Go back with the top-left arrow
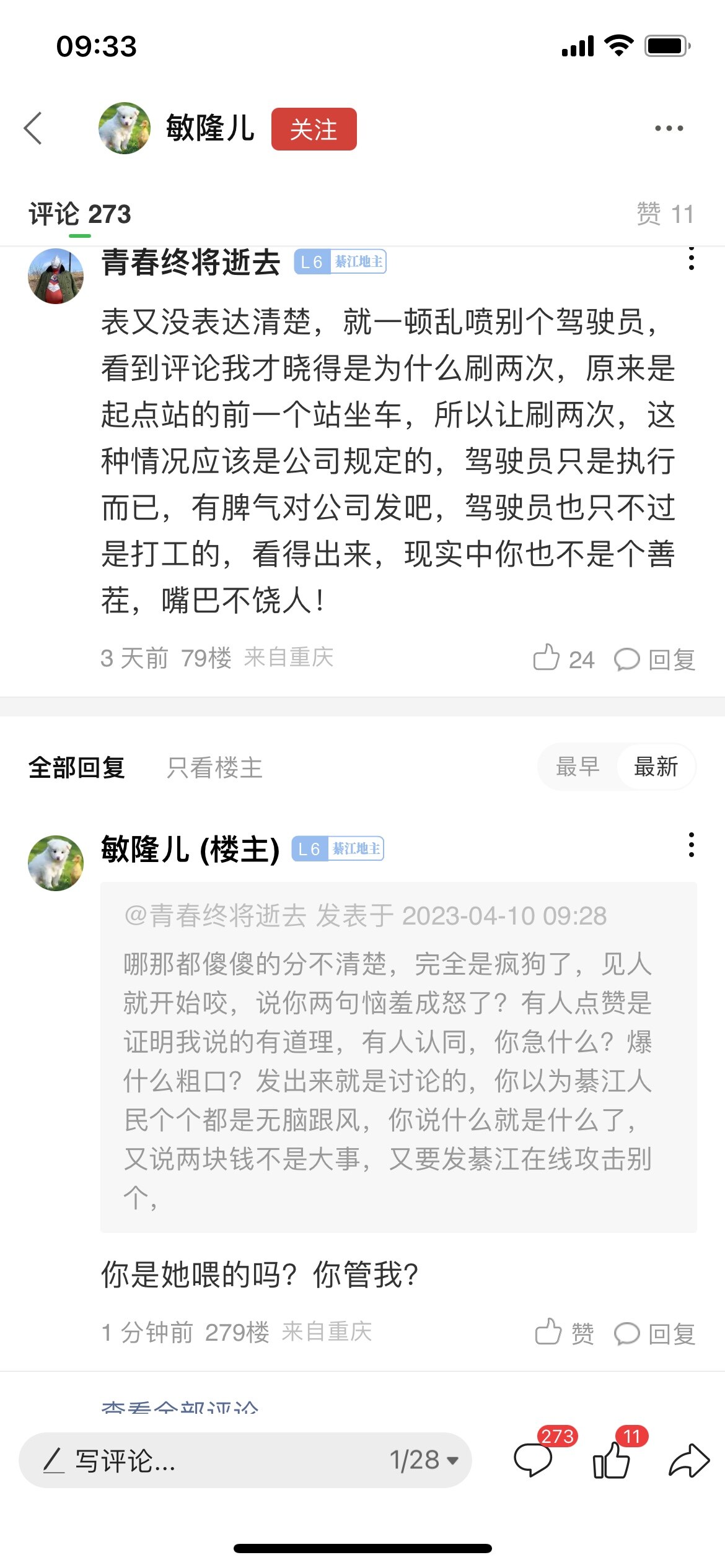 click(33, 128)
